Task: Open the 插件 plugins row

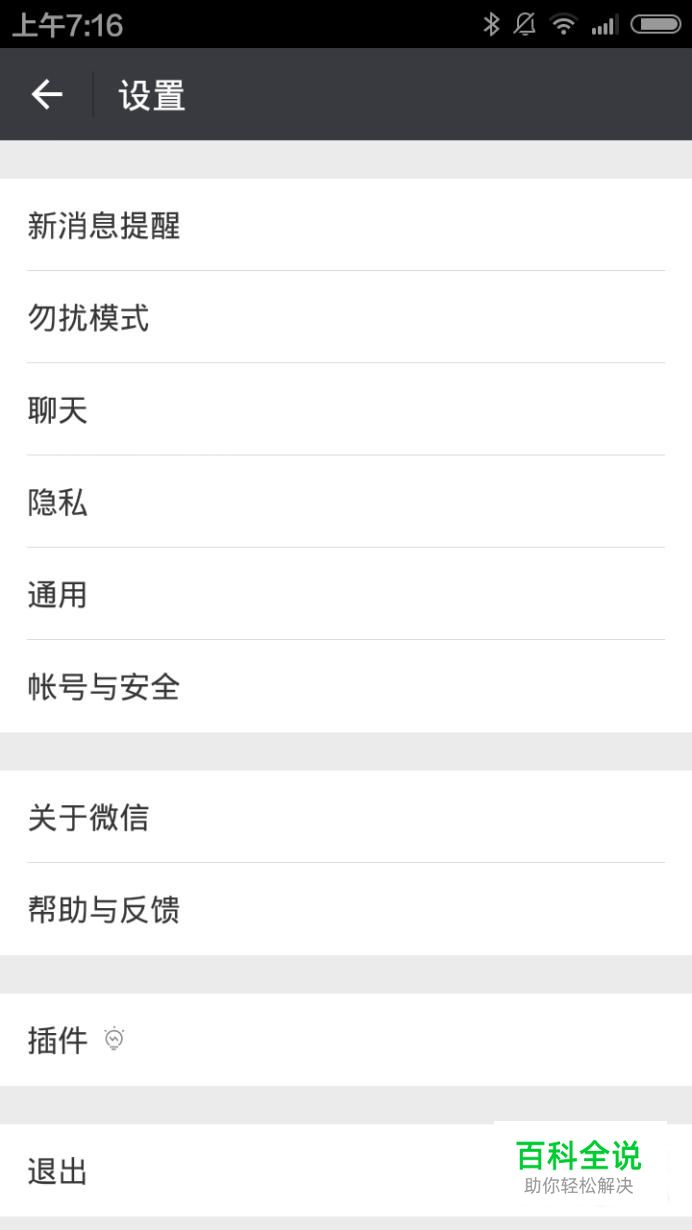Action: tap(346, 1040)
